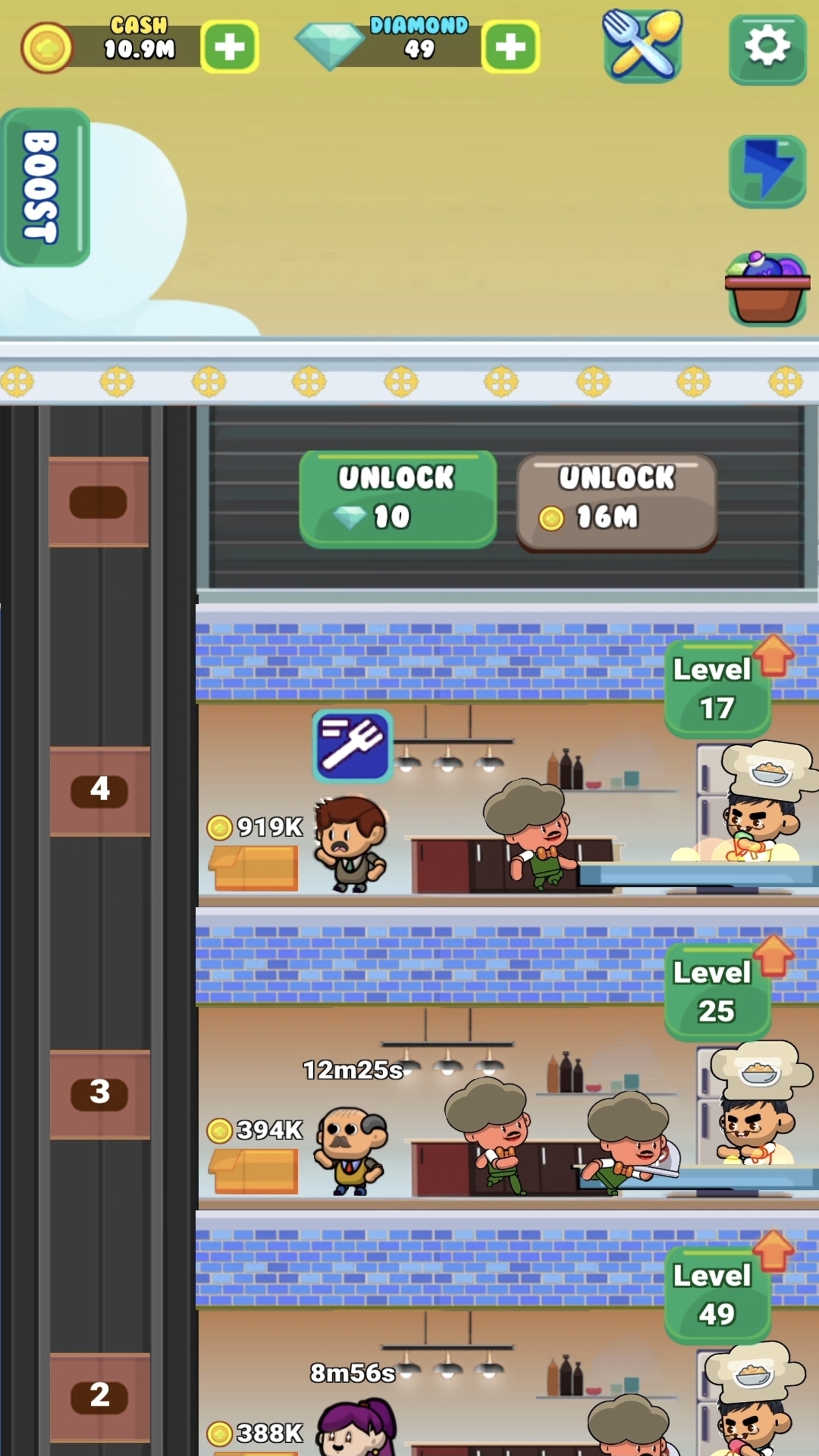The width and height of the screenshot is (819, 1456).
Task: Collect the 394K cash box on floor 3
Action: click(x=254, y=1170)
